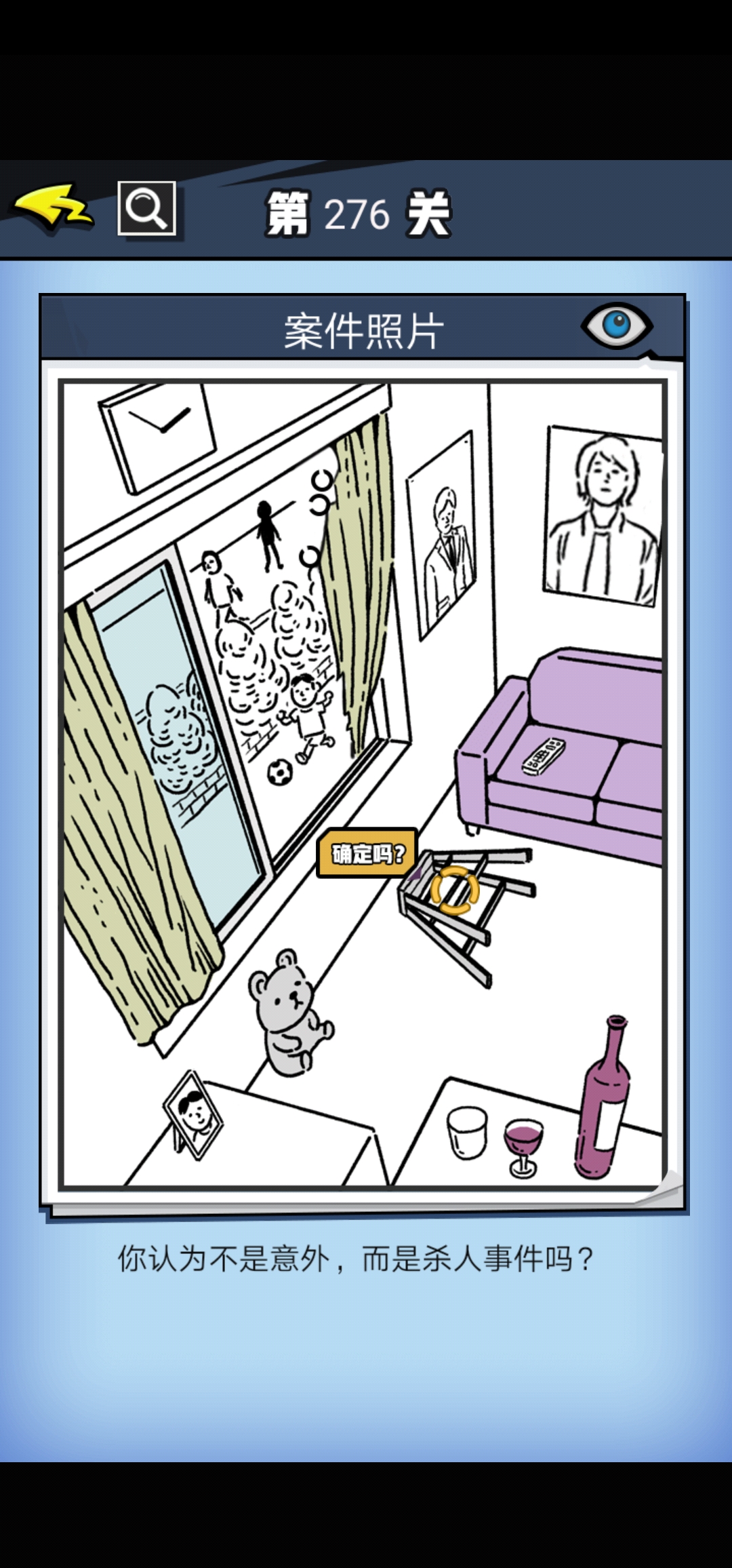Toggle the eye icon on case photo
732x1568 pixels.
point(617,326)
